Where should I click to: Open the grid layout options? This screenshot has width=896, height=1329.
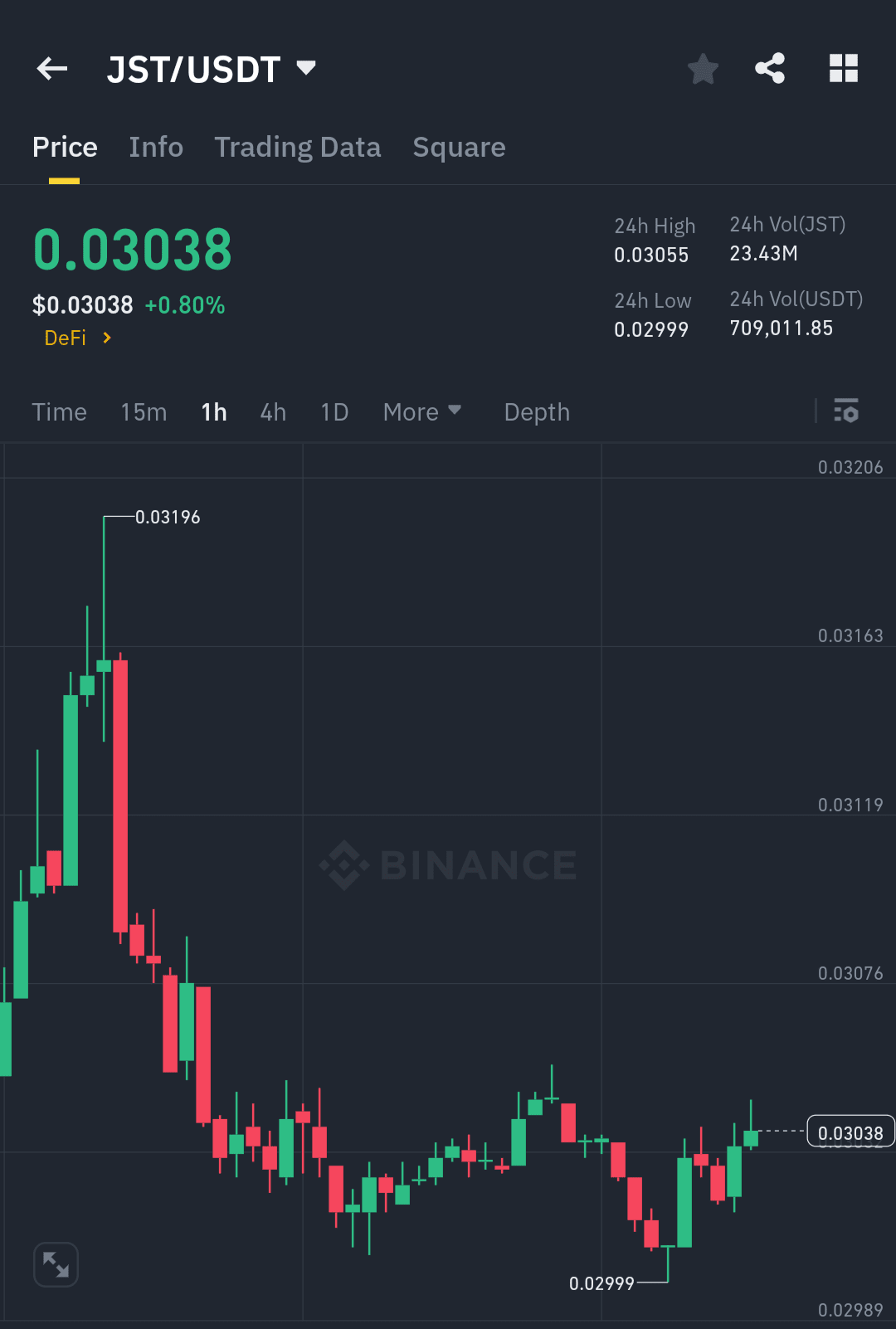pyautogui.click(x=844, y=69)
